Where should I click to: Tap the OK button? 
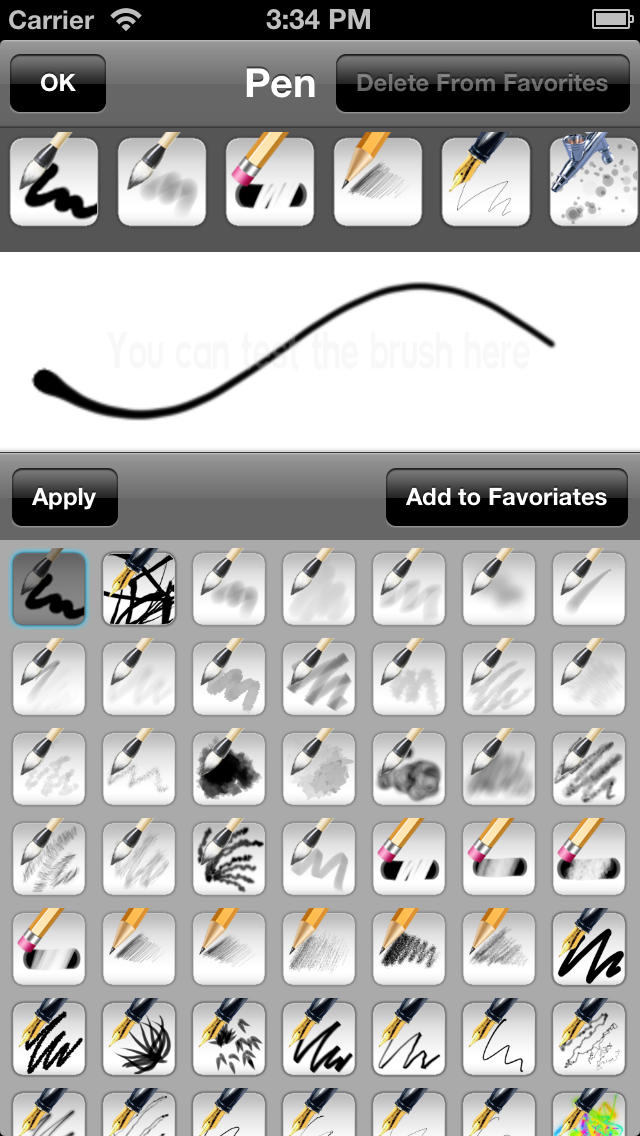[58, 83]
